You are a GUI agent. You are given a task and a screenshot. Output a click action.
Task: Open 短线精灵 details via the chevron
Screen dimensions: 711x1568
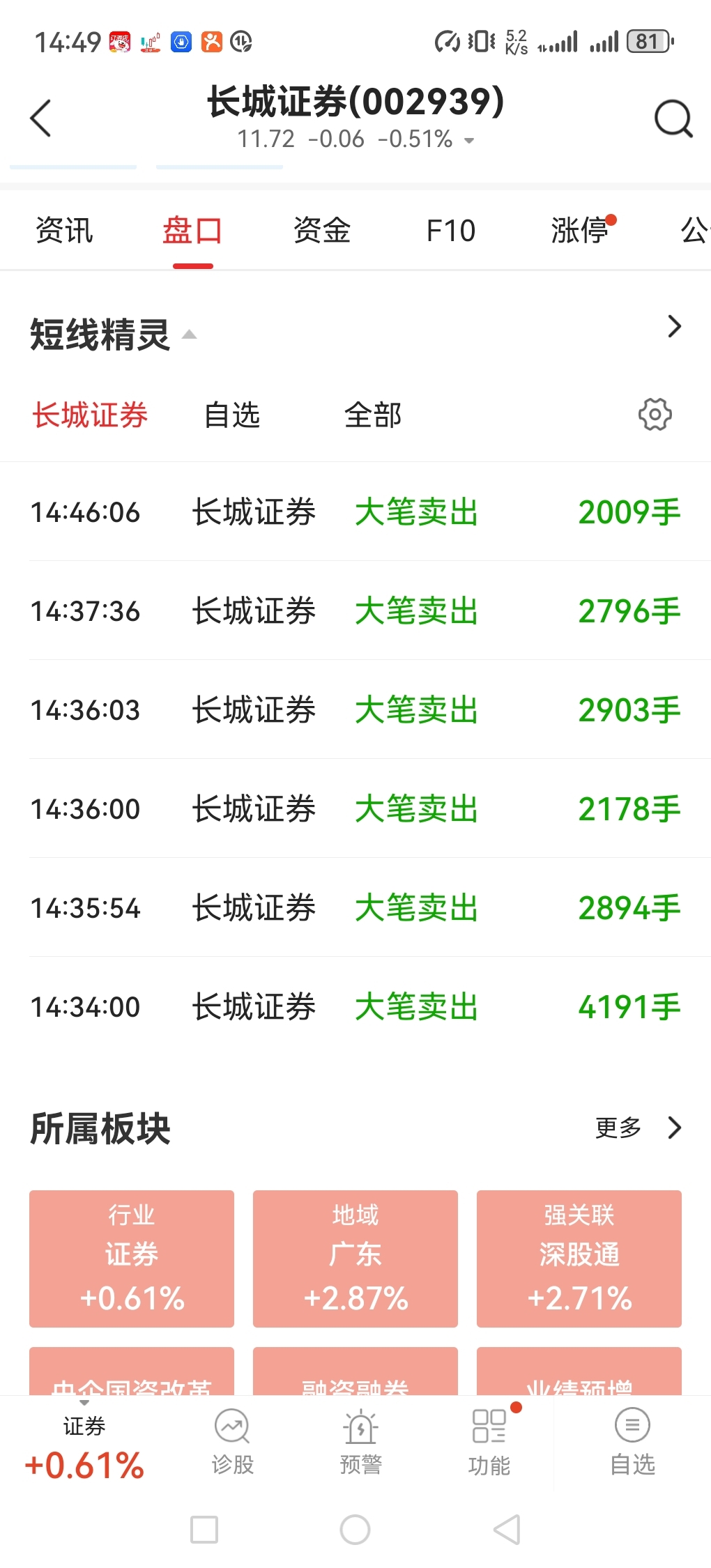point(673,326)
